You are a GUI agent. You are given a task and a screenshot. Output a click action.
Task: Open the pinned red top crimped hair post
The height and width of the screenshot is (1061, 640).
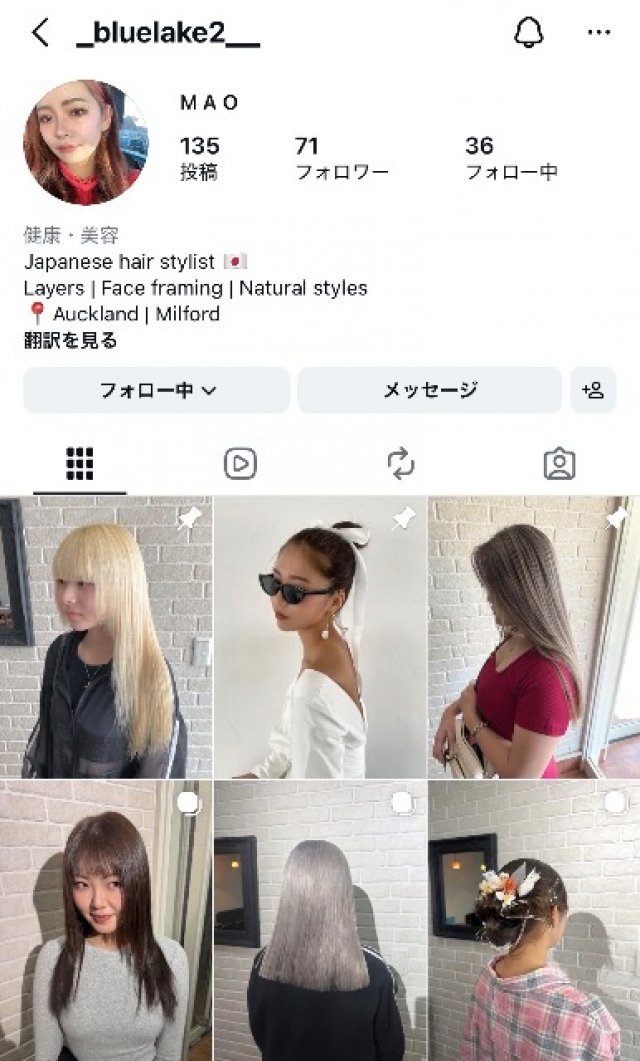(x=534, y=637)
